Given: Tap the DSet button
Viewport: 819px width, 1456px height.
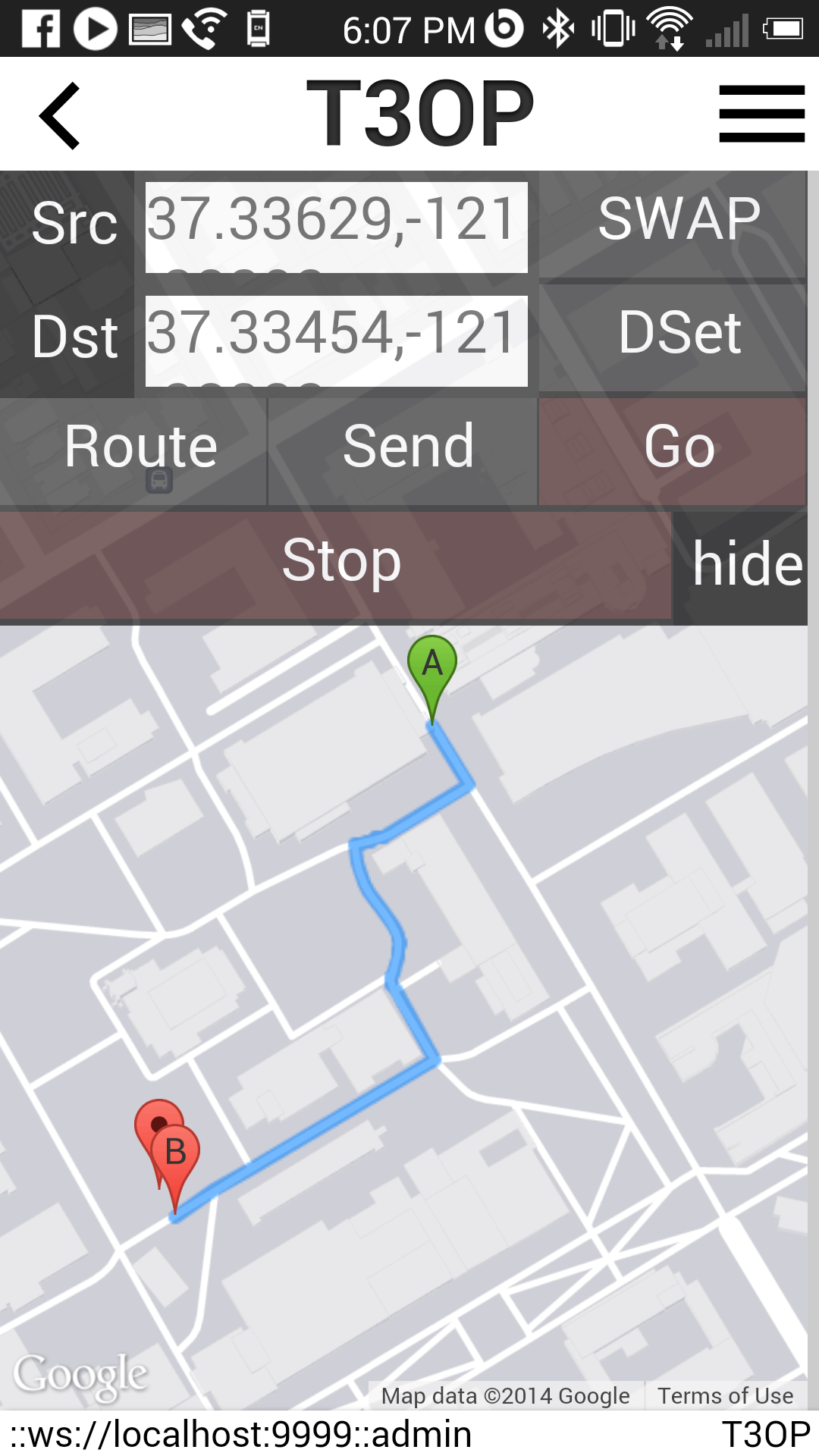Looking at the screenshot, I should click(673, 338).
